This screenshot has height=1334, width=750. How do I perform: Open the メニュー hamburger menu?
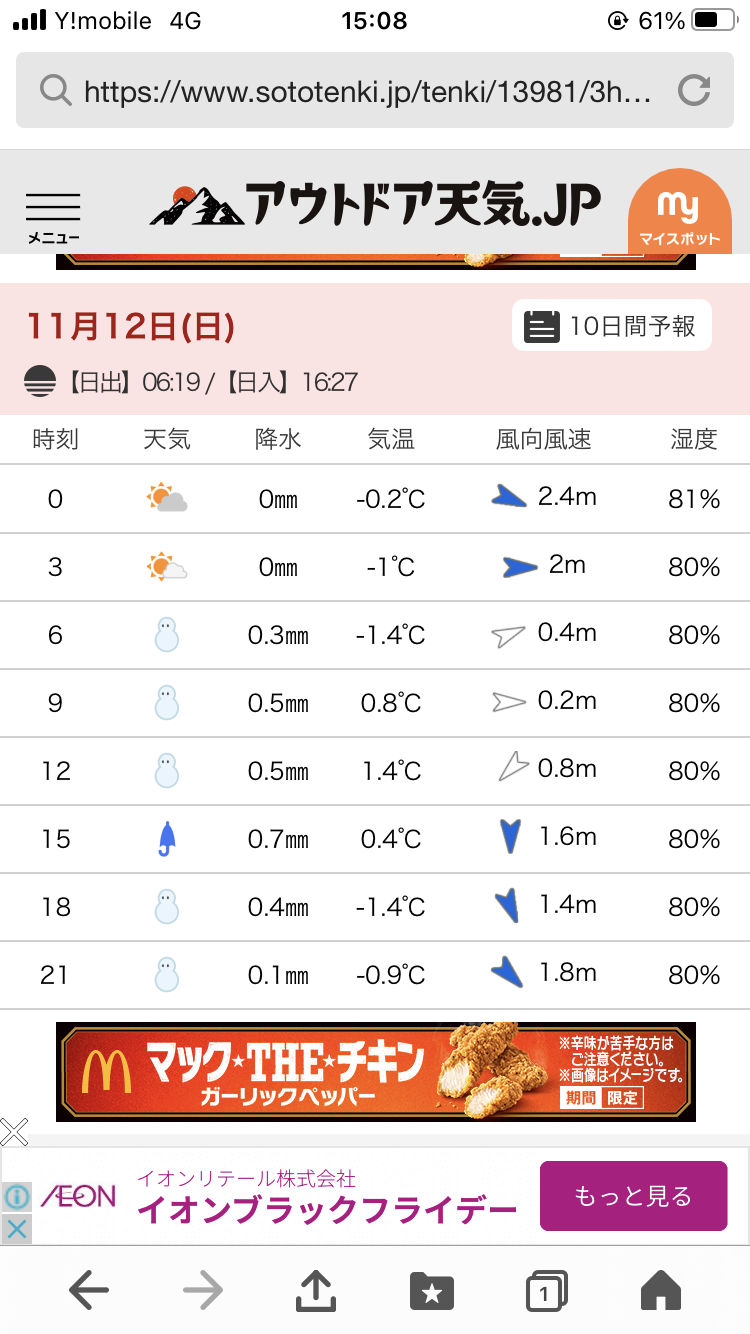coord(53,217)
